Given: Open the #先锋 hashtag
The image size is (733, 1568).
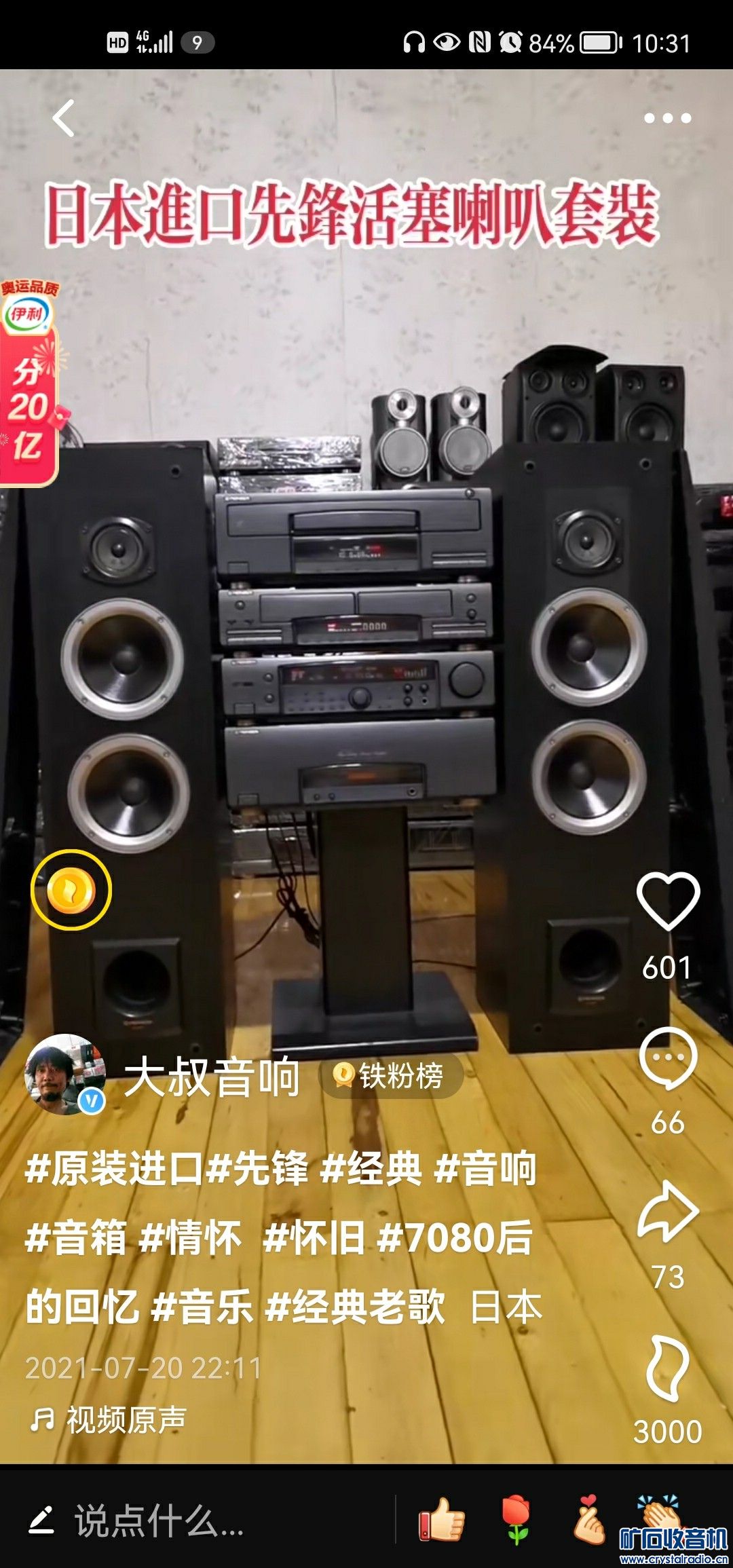Looking at the screenshot, I should [x=257, y=1169].
